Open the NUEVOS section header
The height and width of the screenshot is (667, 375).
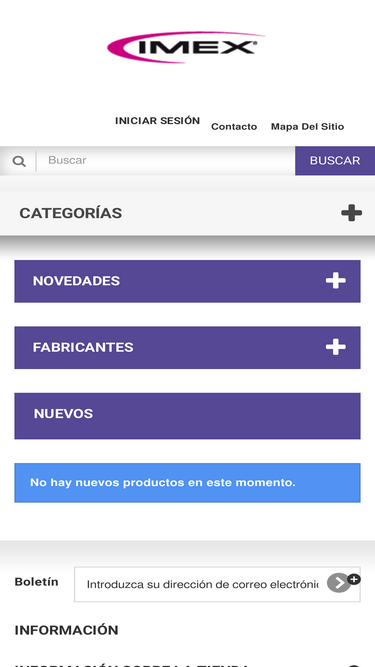(x=188, y=416)
